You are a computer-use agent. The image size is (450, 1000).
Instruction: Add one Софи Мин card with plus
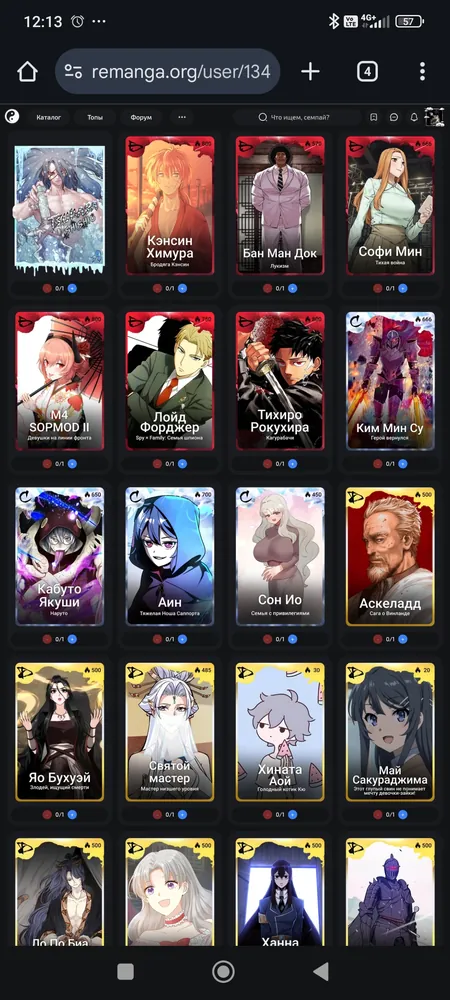pyautogui.click(x=403, y=288)
